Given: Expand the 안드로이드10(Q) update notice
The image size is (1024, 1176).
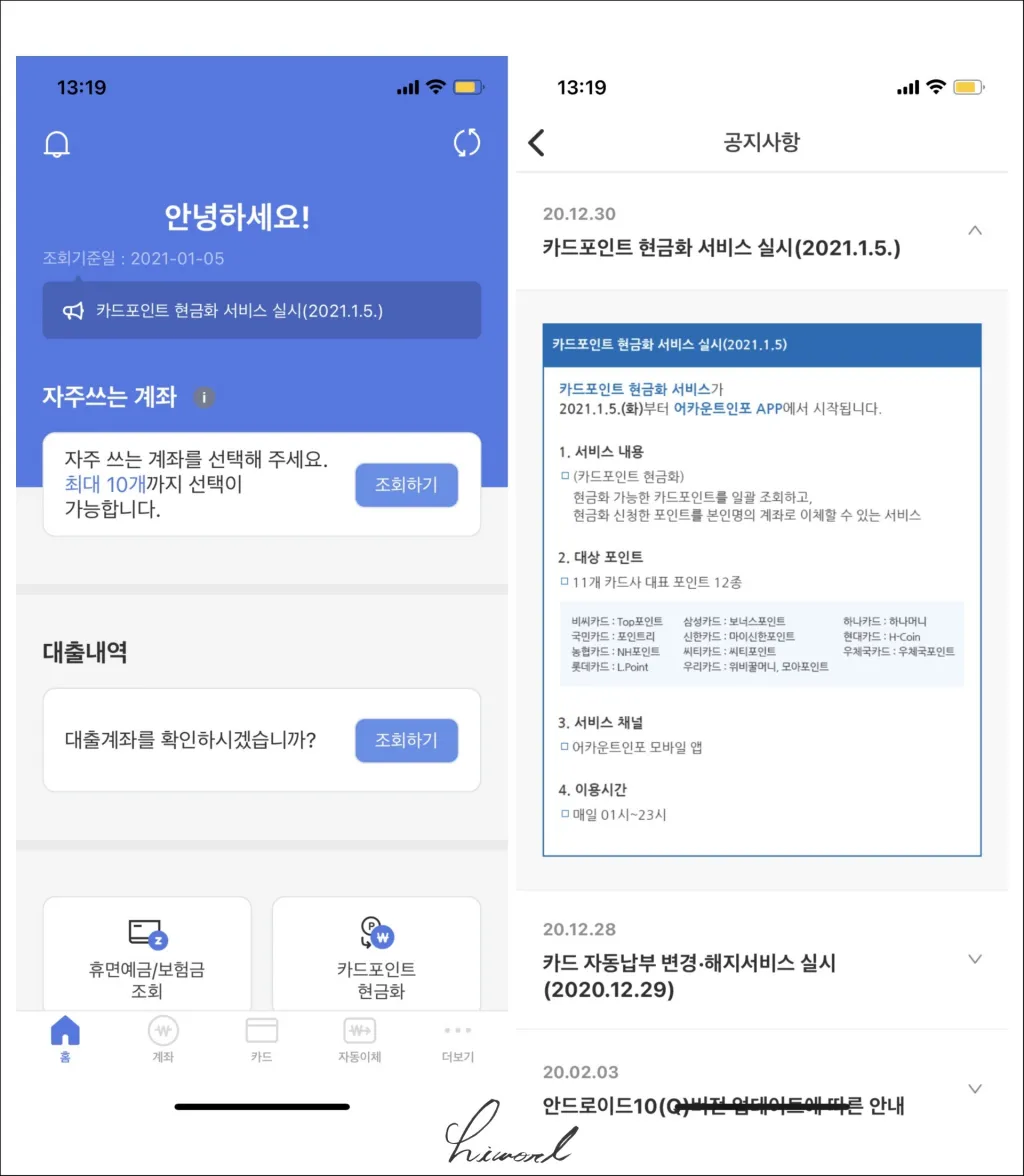Looking at the screenshot, I should [975, 1088].
